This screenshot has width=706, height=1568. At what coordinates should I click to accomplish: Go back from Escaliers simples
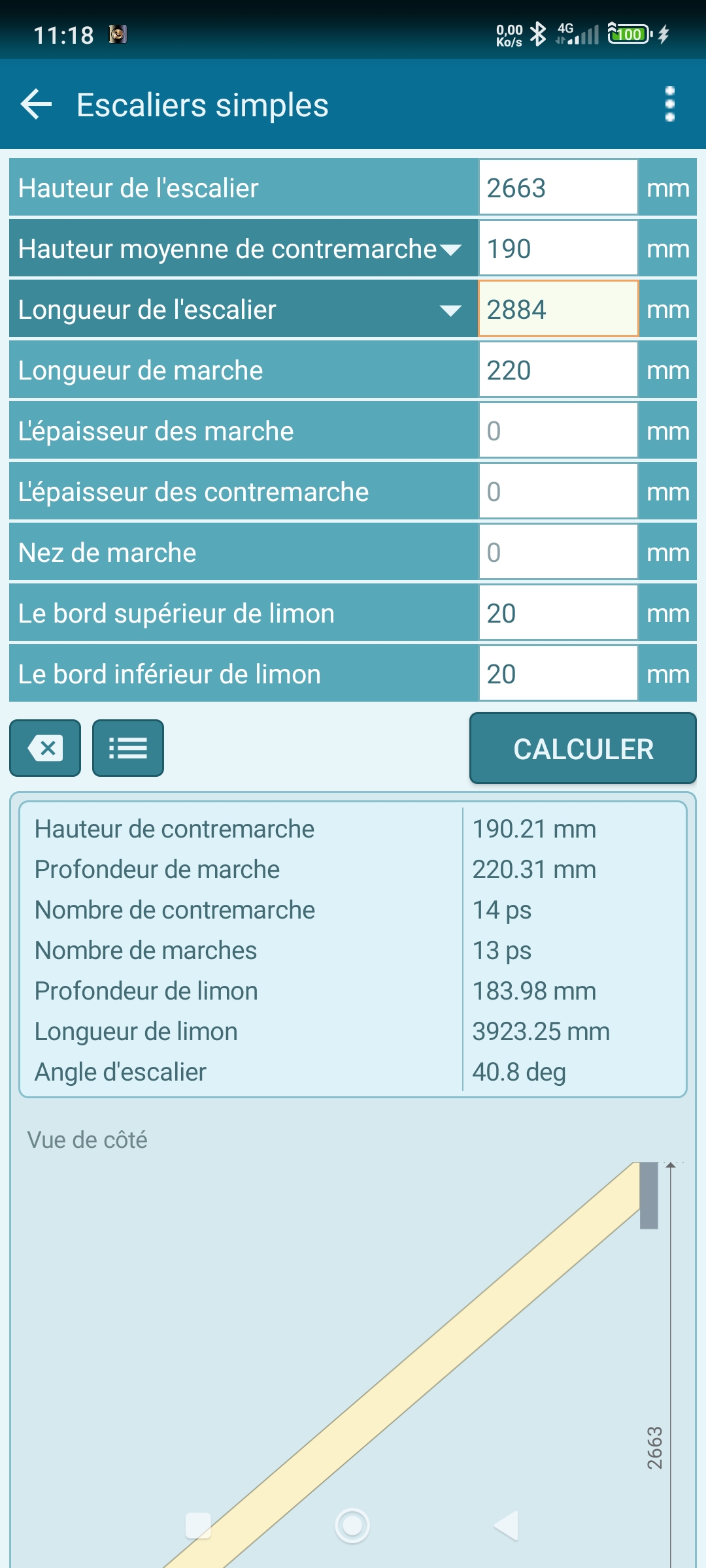(36, 105)
